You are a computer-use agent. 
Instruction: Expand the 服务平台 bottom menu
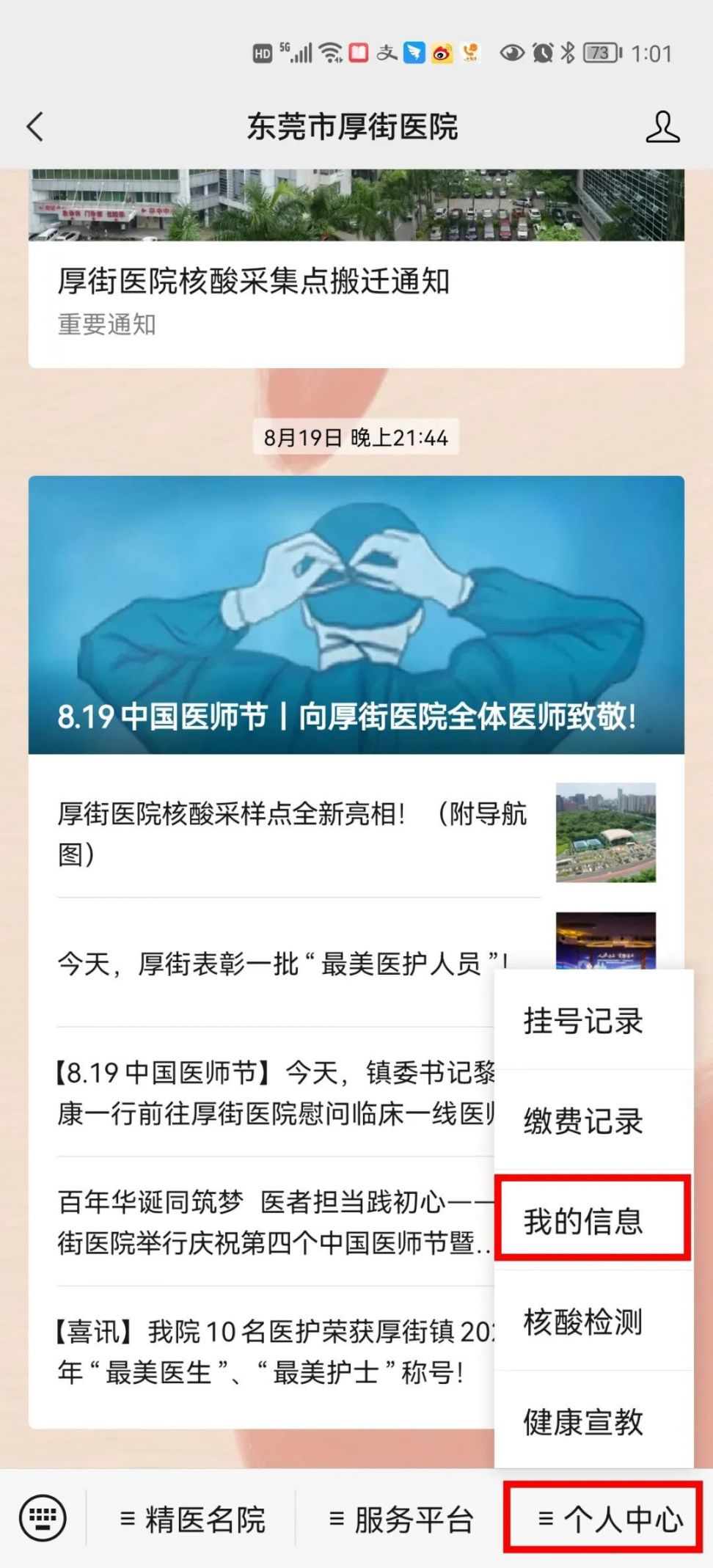[x=401, y=1519]
